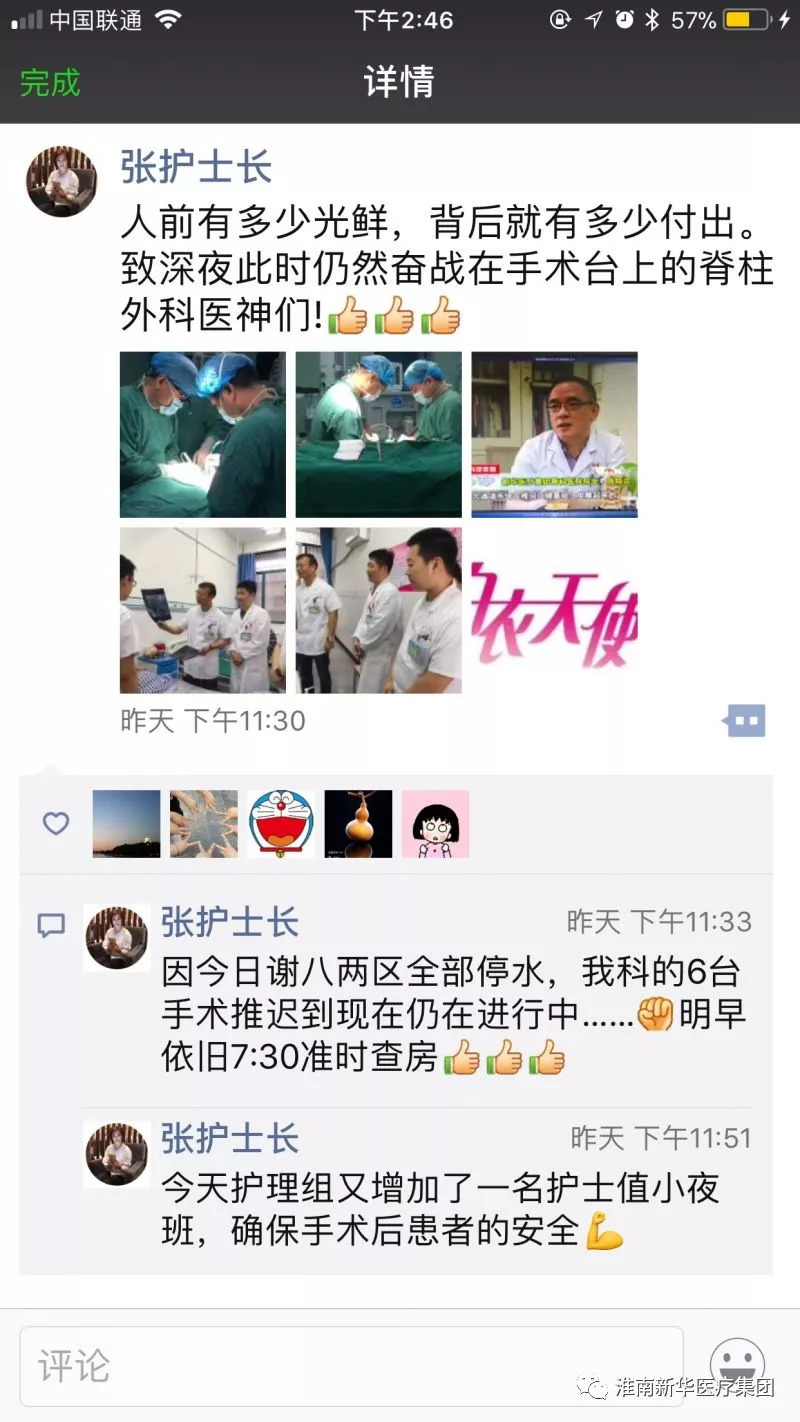
Task: Open the X-ray ward round photo
Action: tap(202, 610)
